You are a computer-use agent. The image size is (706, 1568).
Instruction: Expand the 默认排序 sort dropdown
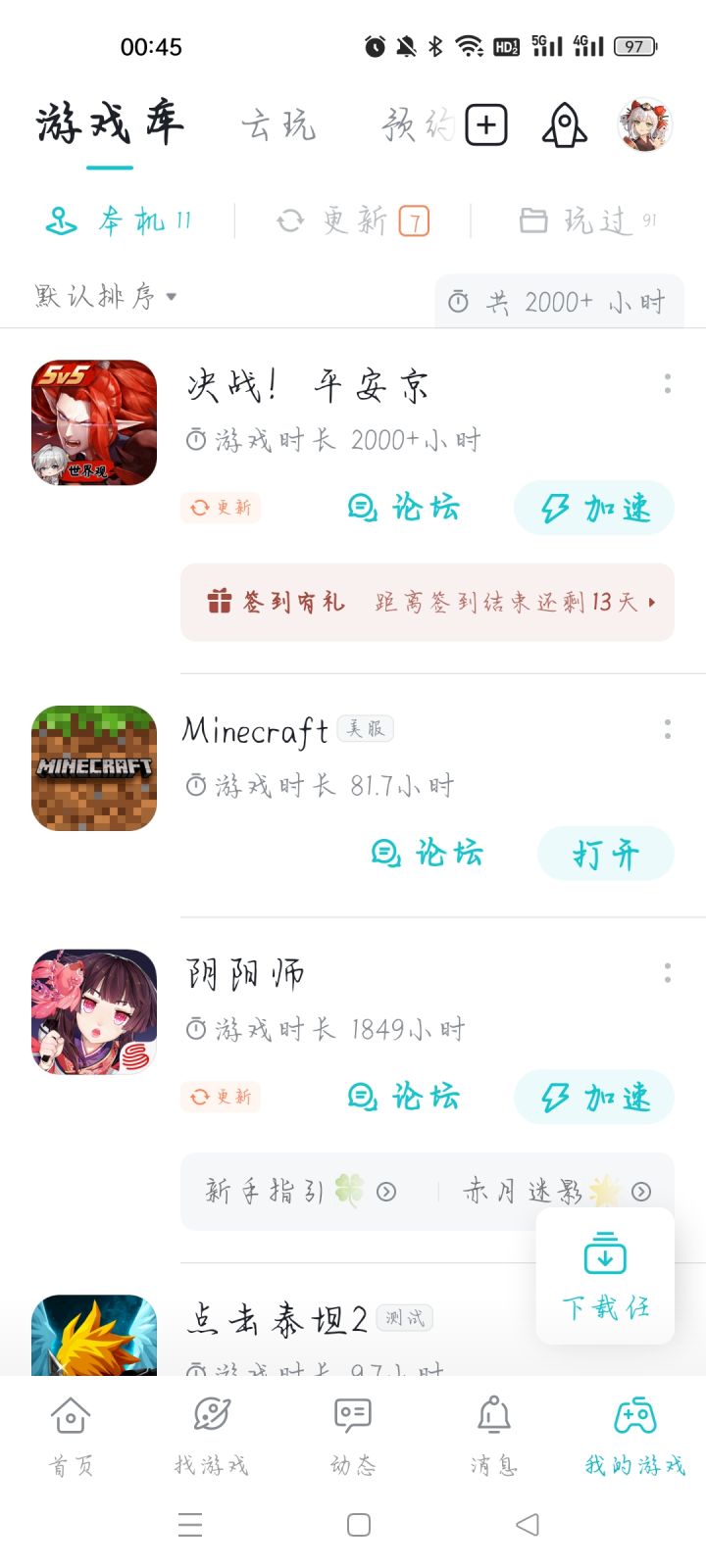[106, 296]
